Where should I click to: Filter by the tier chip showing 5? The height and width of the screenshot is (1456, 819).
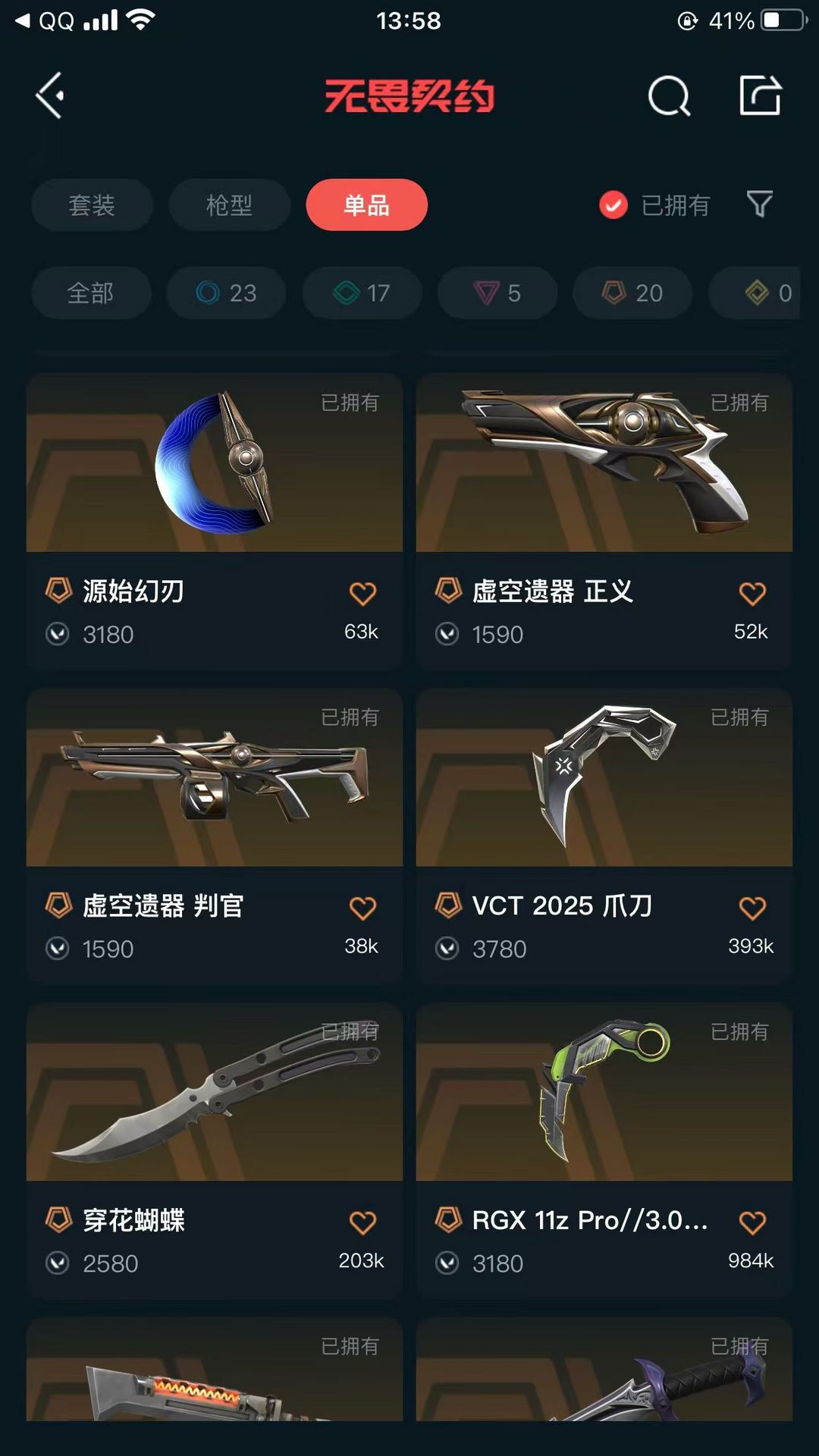(497, 293)
